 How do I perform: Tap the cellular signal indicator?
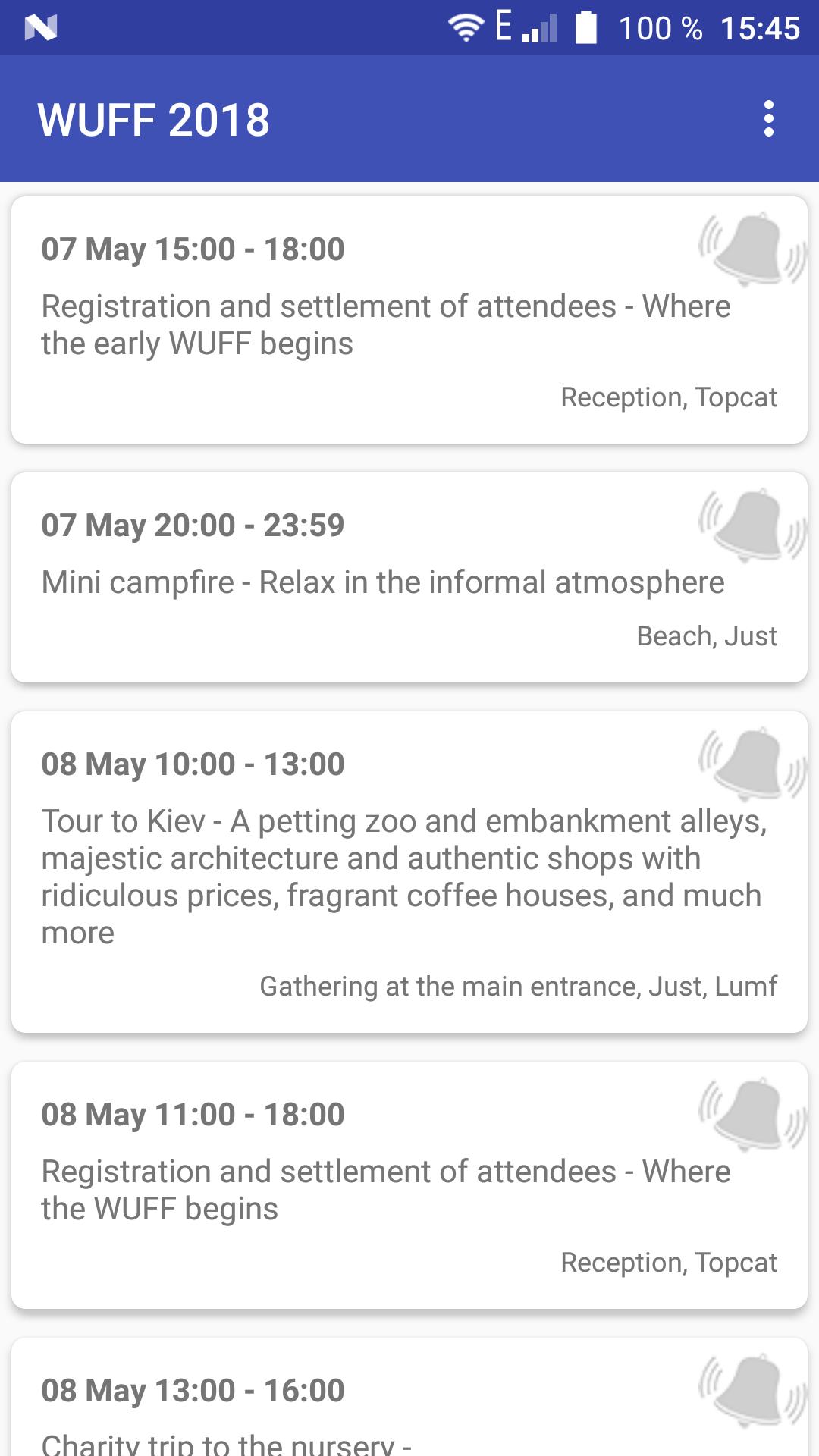point(541,29)
